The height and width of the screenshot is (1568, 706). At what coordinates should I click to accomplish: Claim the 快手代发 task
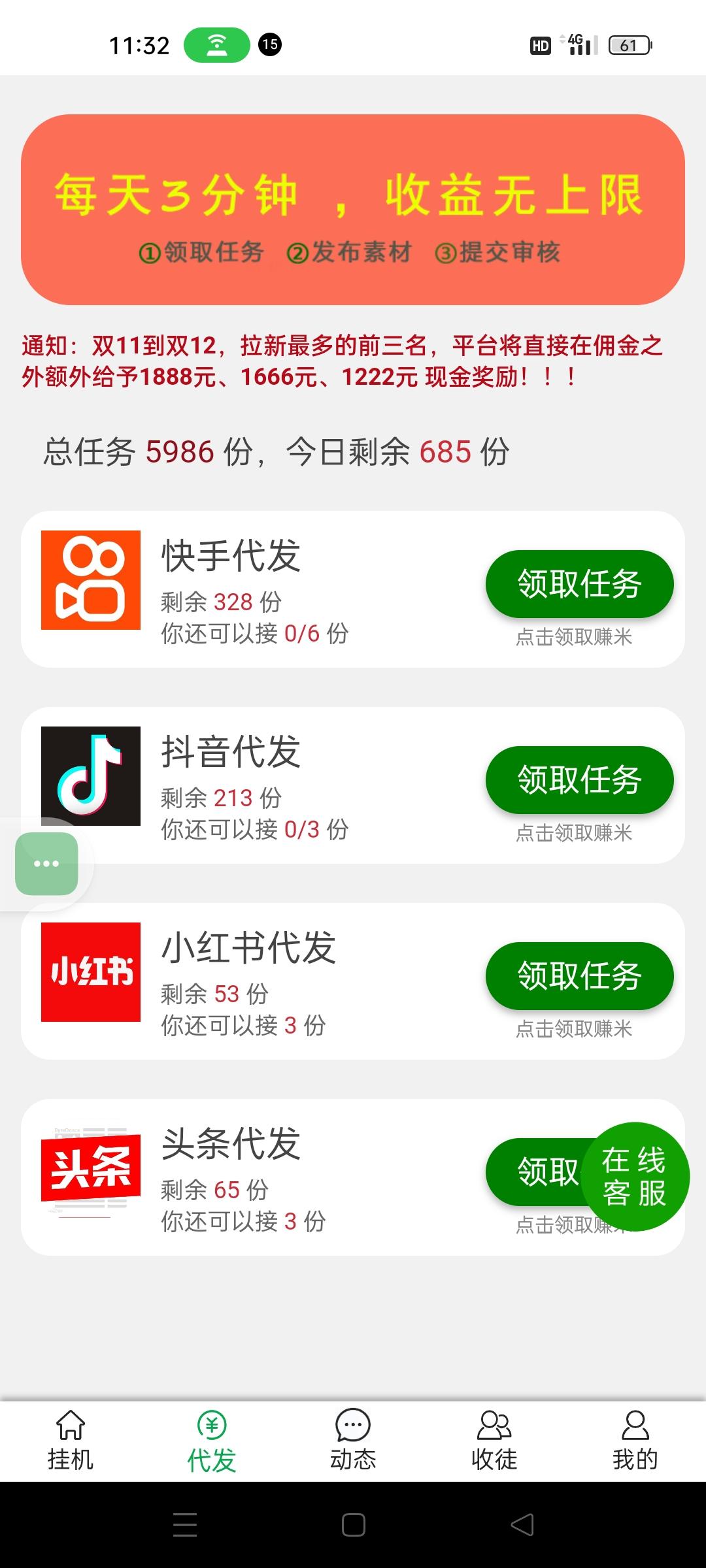point(579,583)
